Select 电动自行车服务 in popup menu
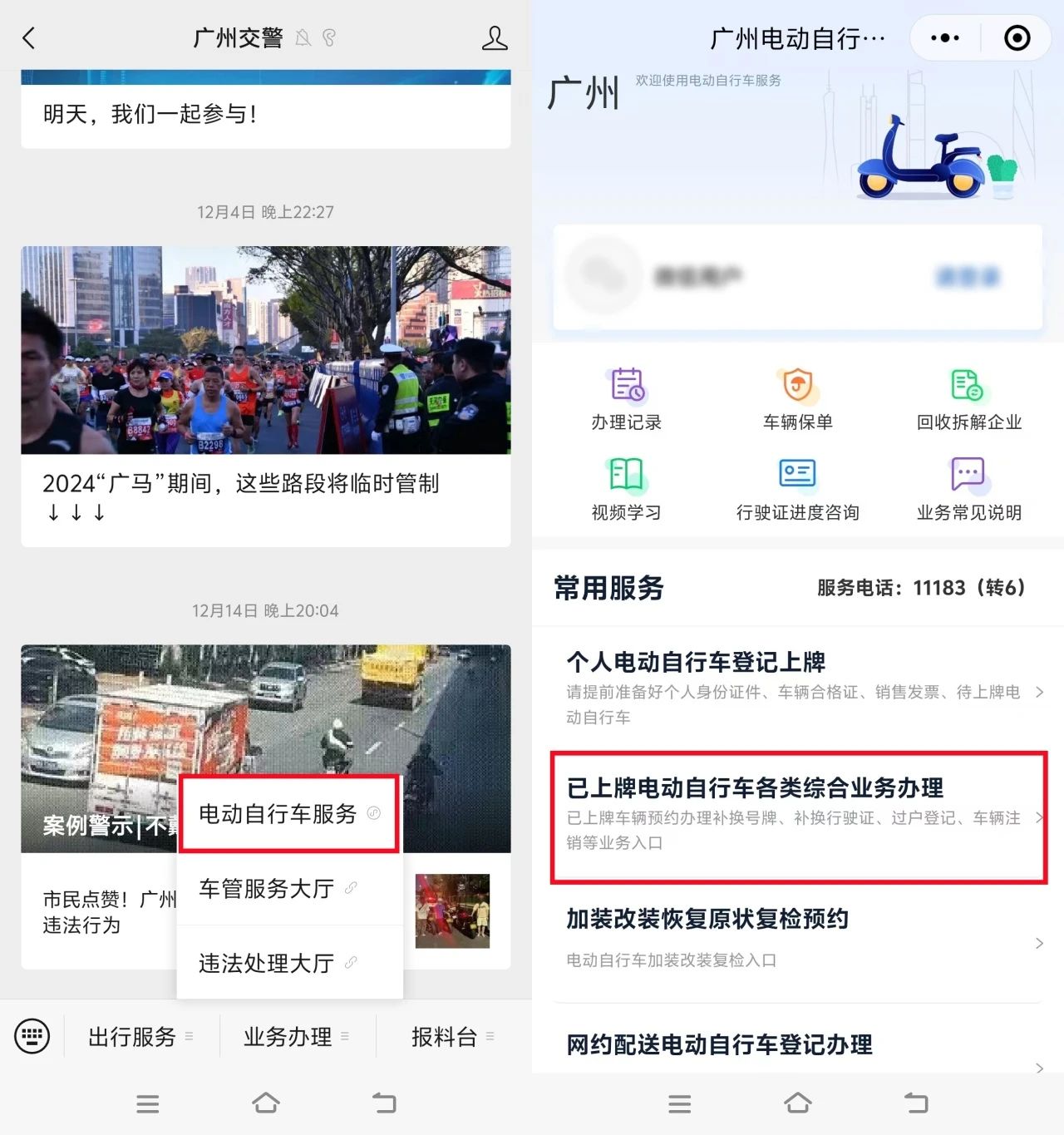This screenshot has width=1064, height=1135. (288, 814)
